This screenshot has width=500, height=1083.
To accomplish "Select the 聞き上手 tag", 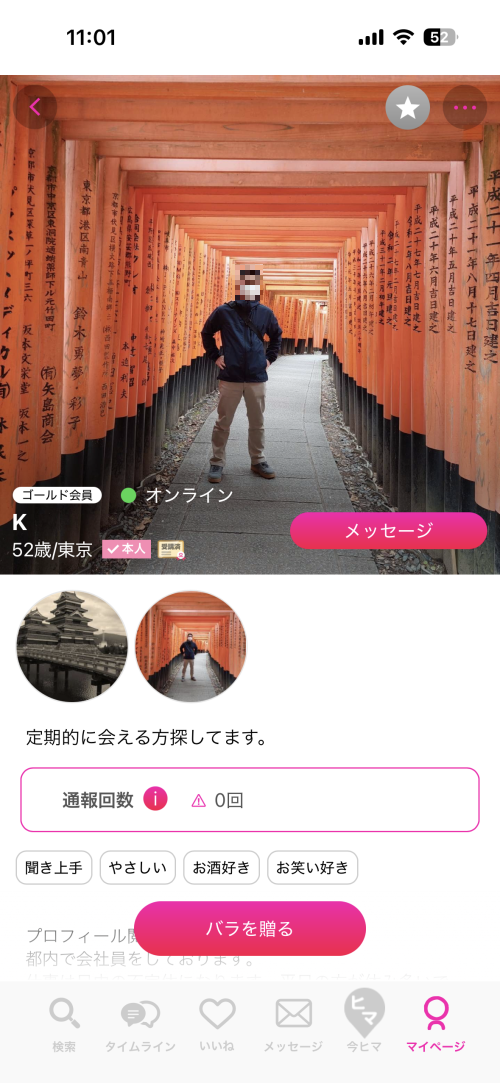I will [54, 868].
